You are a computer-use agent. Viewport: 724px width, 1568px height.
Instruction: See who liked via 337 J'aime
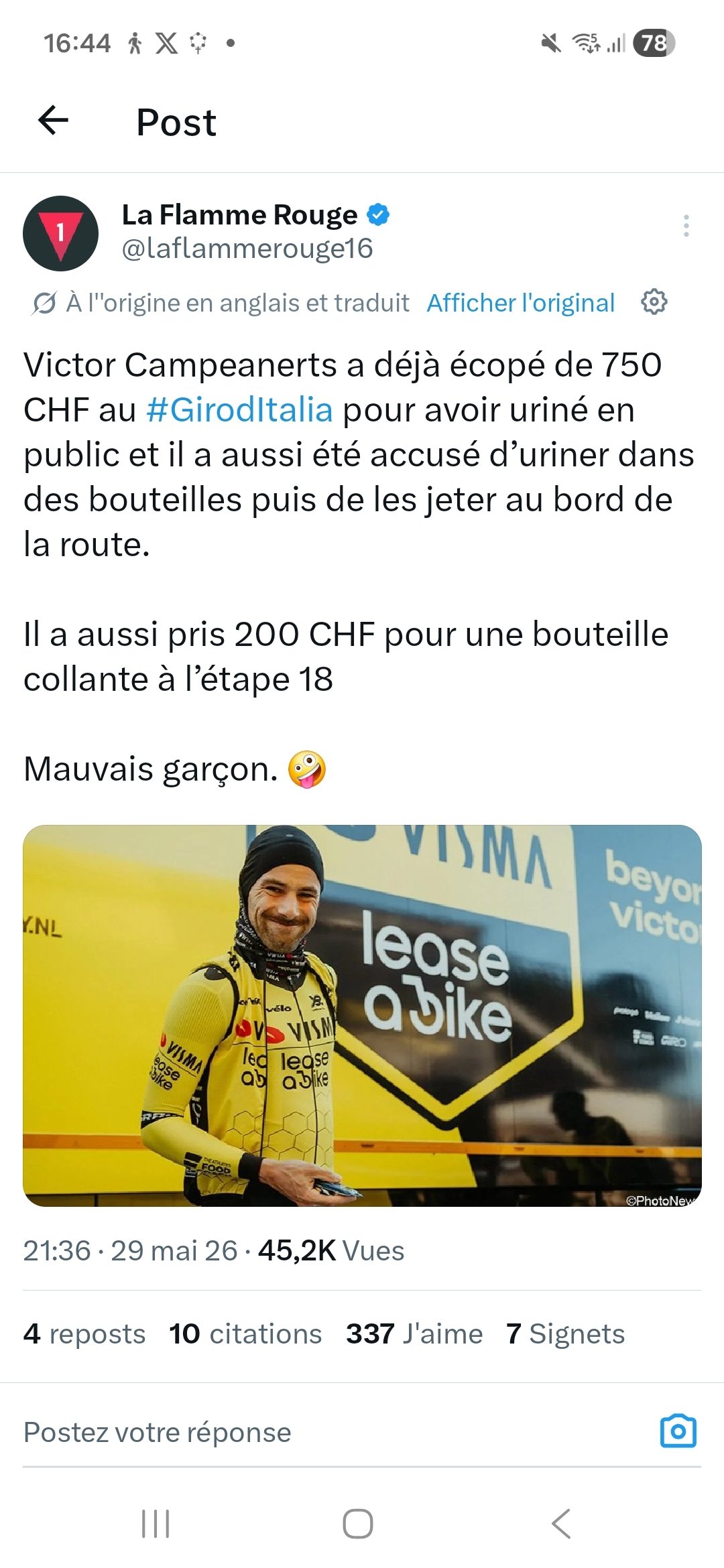pyautogui.click(x=414, y=1333)
